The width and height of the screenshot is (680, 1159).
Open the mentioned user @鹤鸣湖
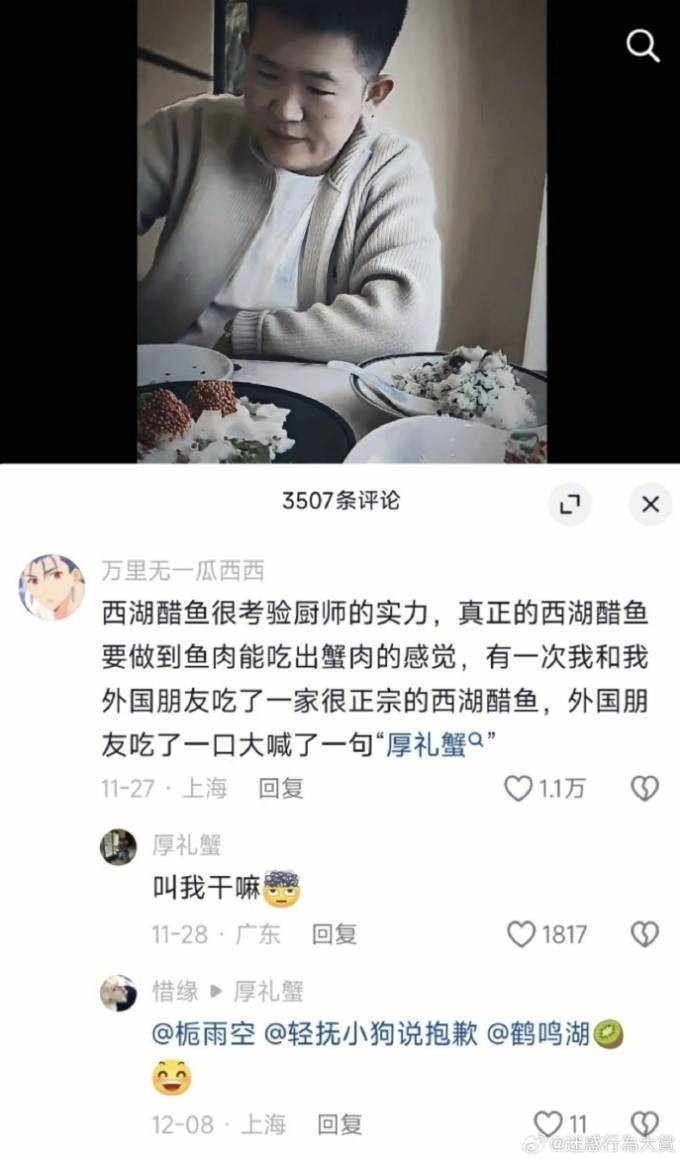(x=540, y=1034)
